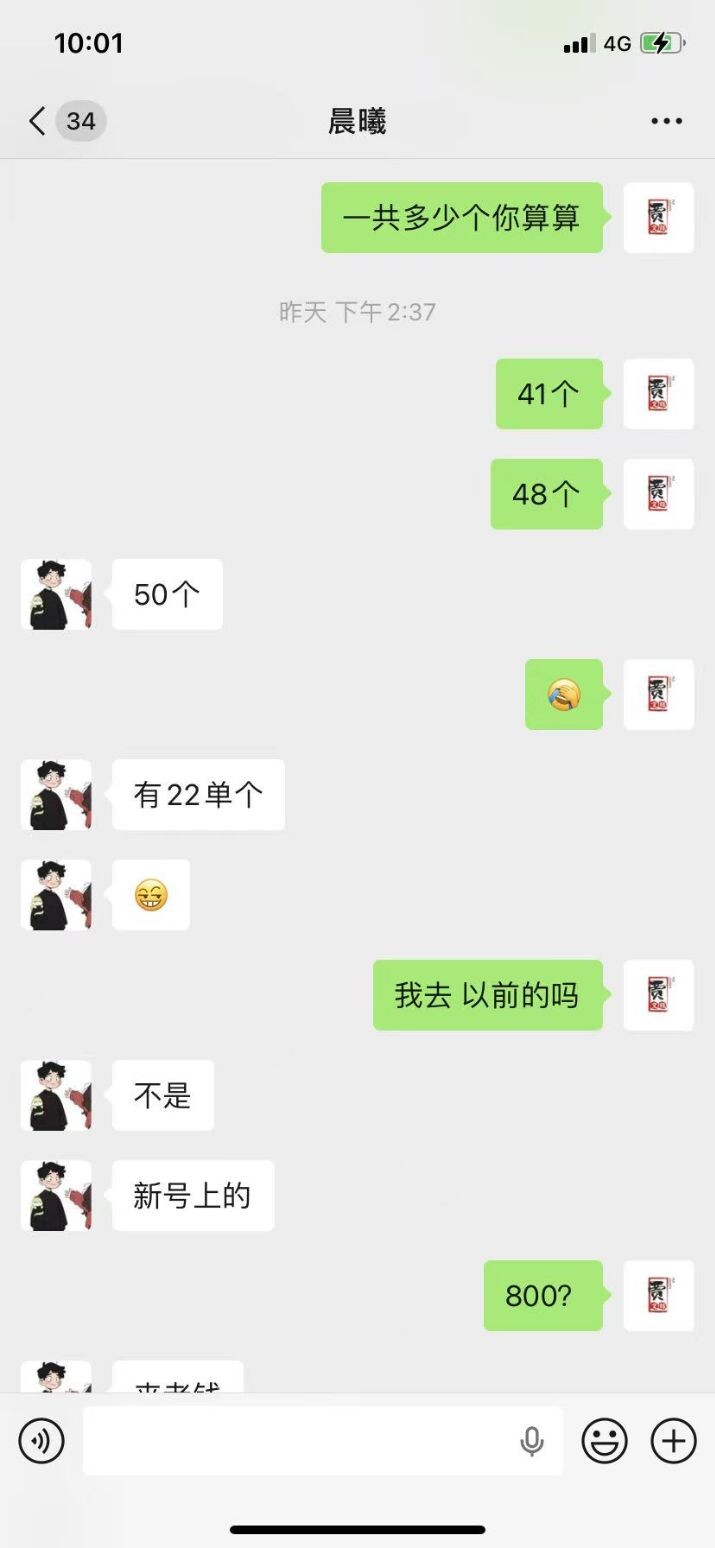
Task: Open the chat options three-dot menu
Action: (x=666, y=122)
